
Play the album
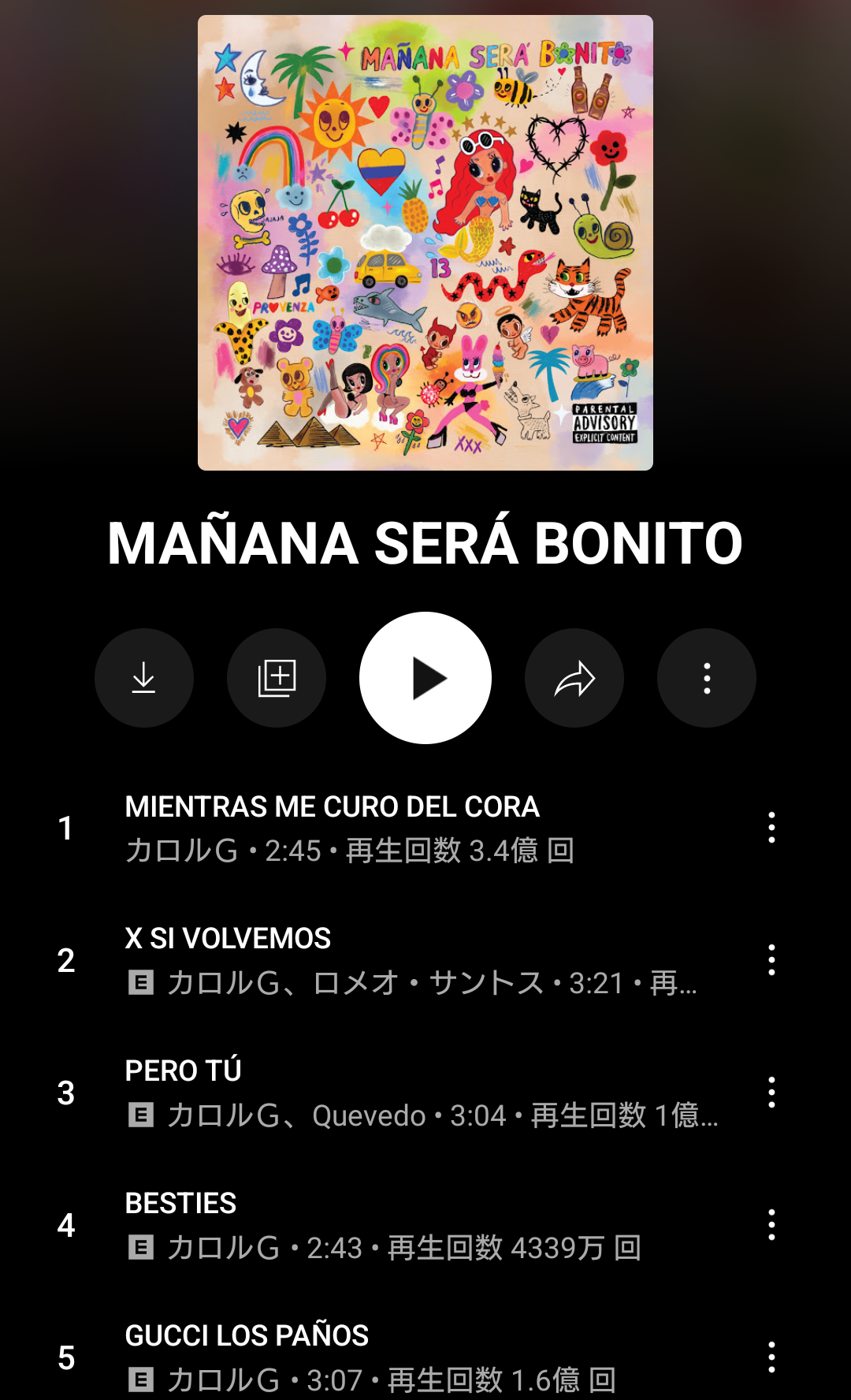[425, 678]
